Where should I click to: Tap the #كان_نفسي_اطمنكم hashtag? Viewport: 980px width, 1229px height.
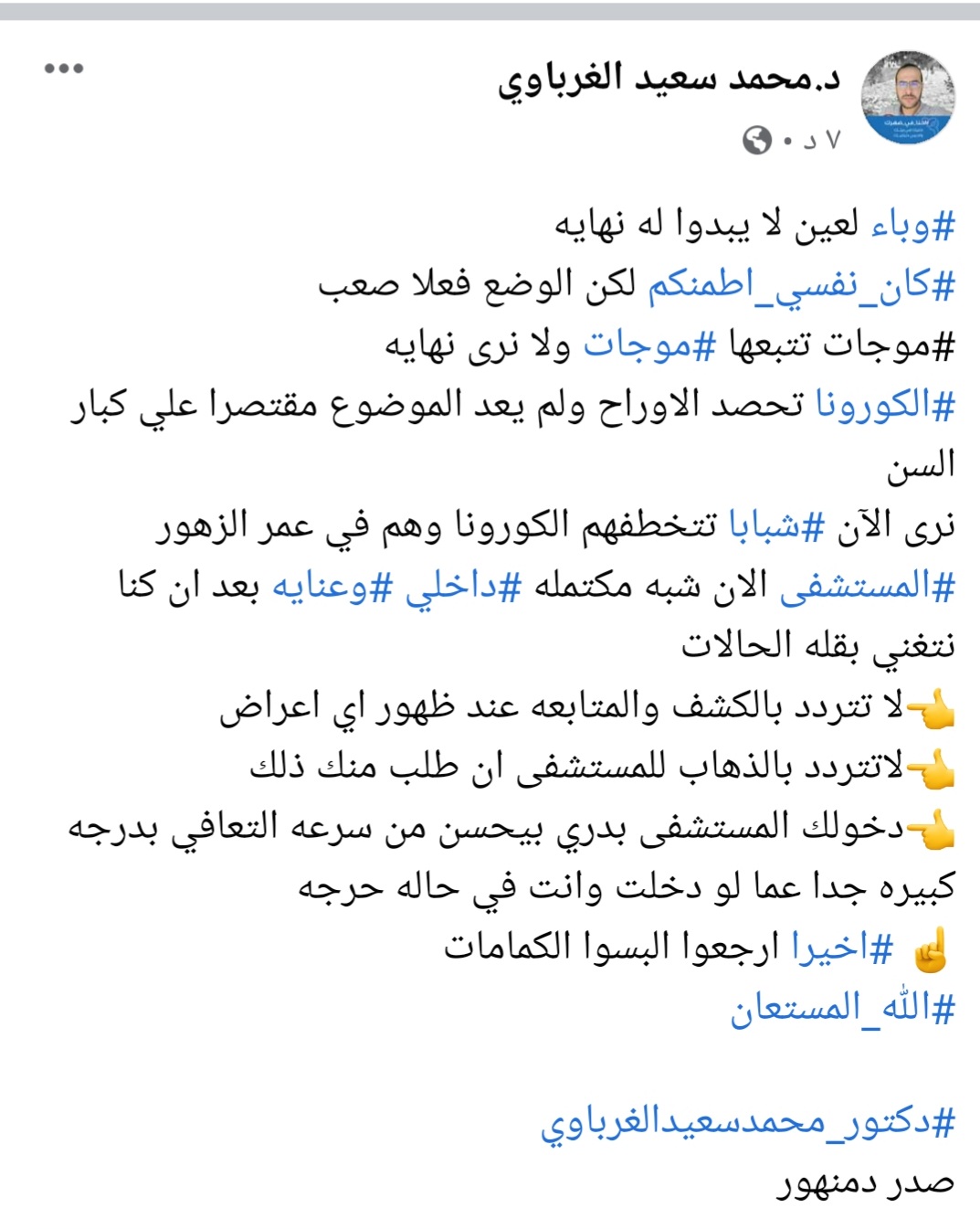(801, 285)
